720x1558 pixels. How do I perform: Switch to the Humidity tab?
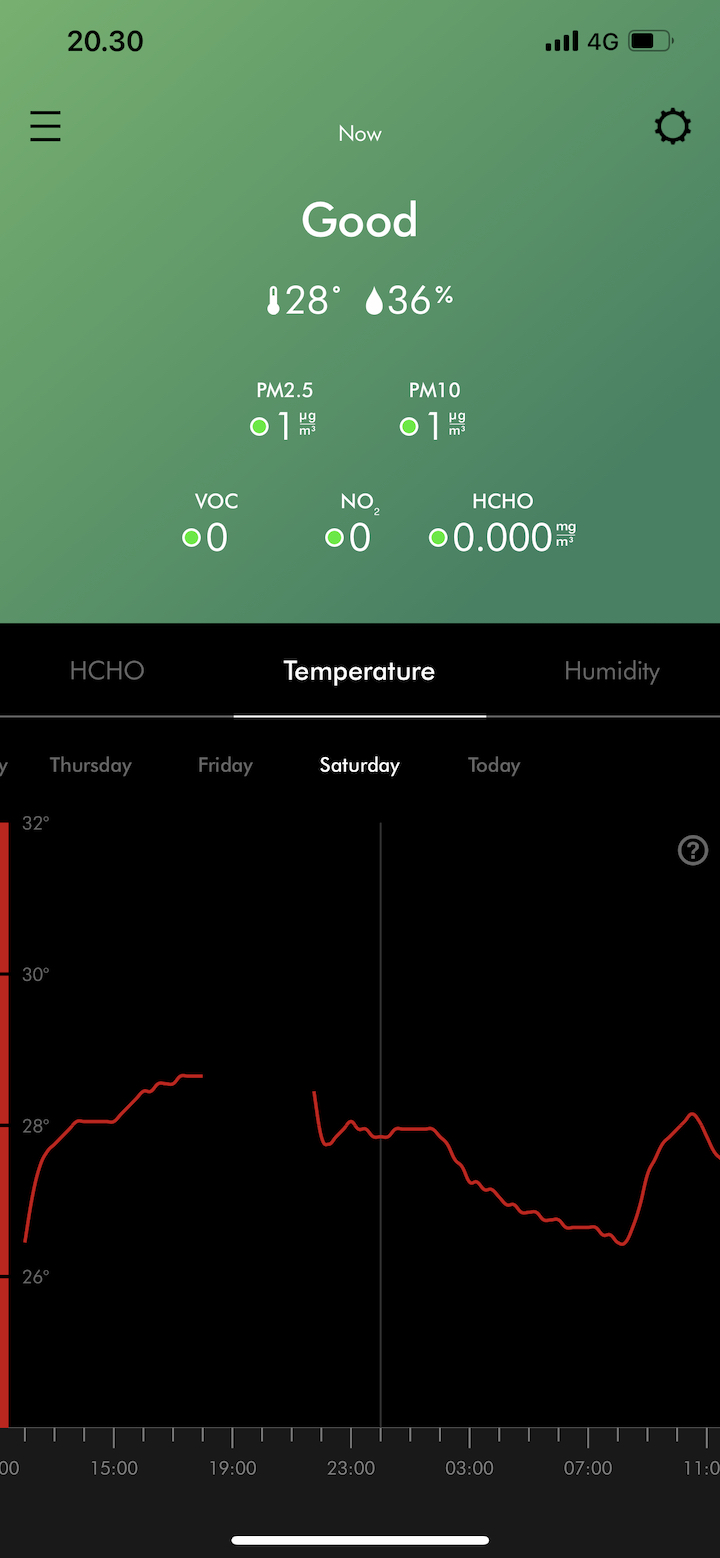tap(611, 670)
